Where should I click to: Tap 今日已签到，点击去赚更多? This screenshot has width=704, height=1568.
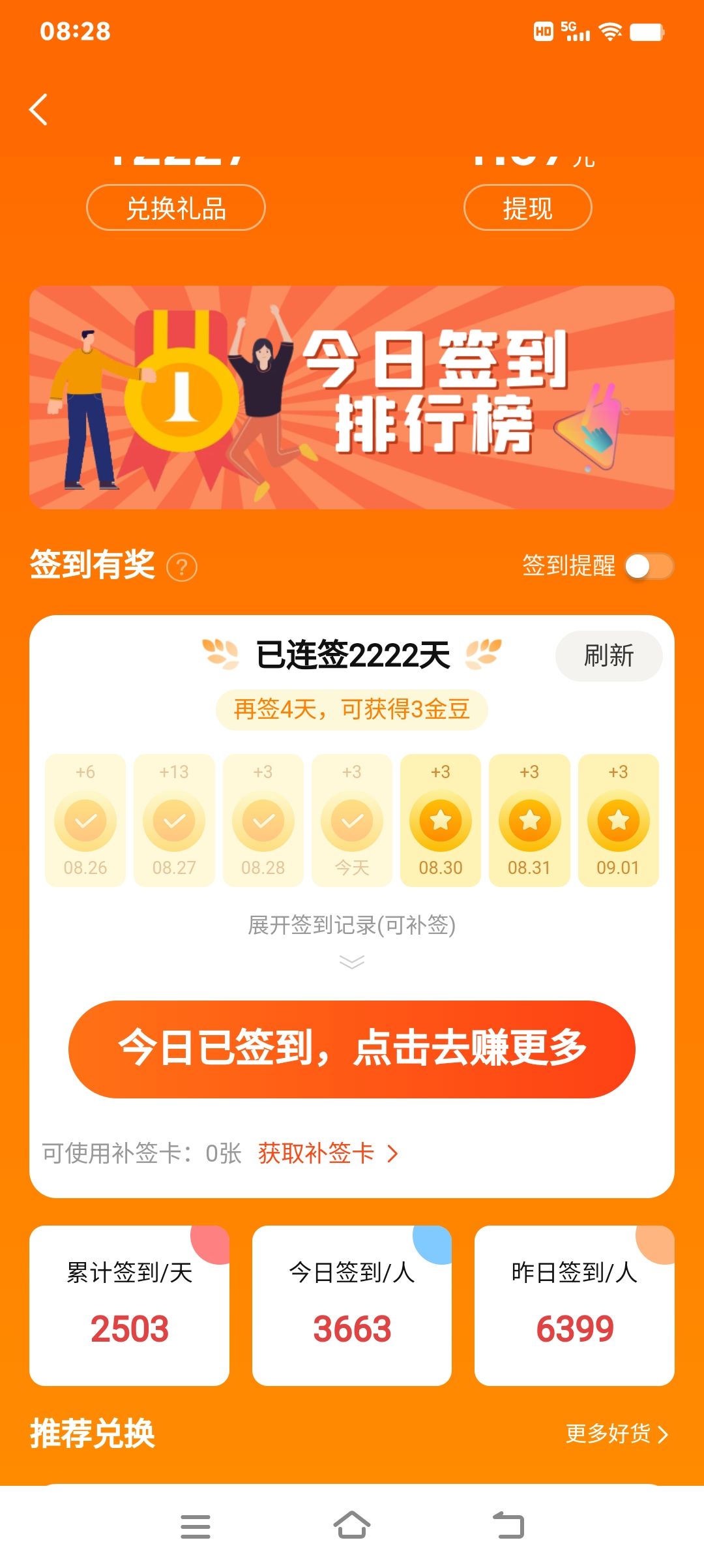(352, 1049)
